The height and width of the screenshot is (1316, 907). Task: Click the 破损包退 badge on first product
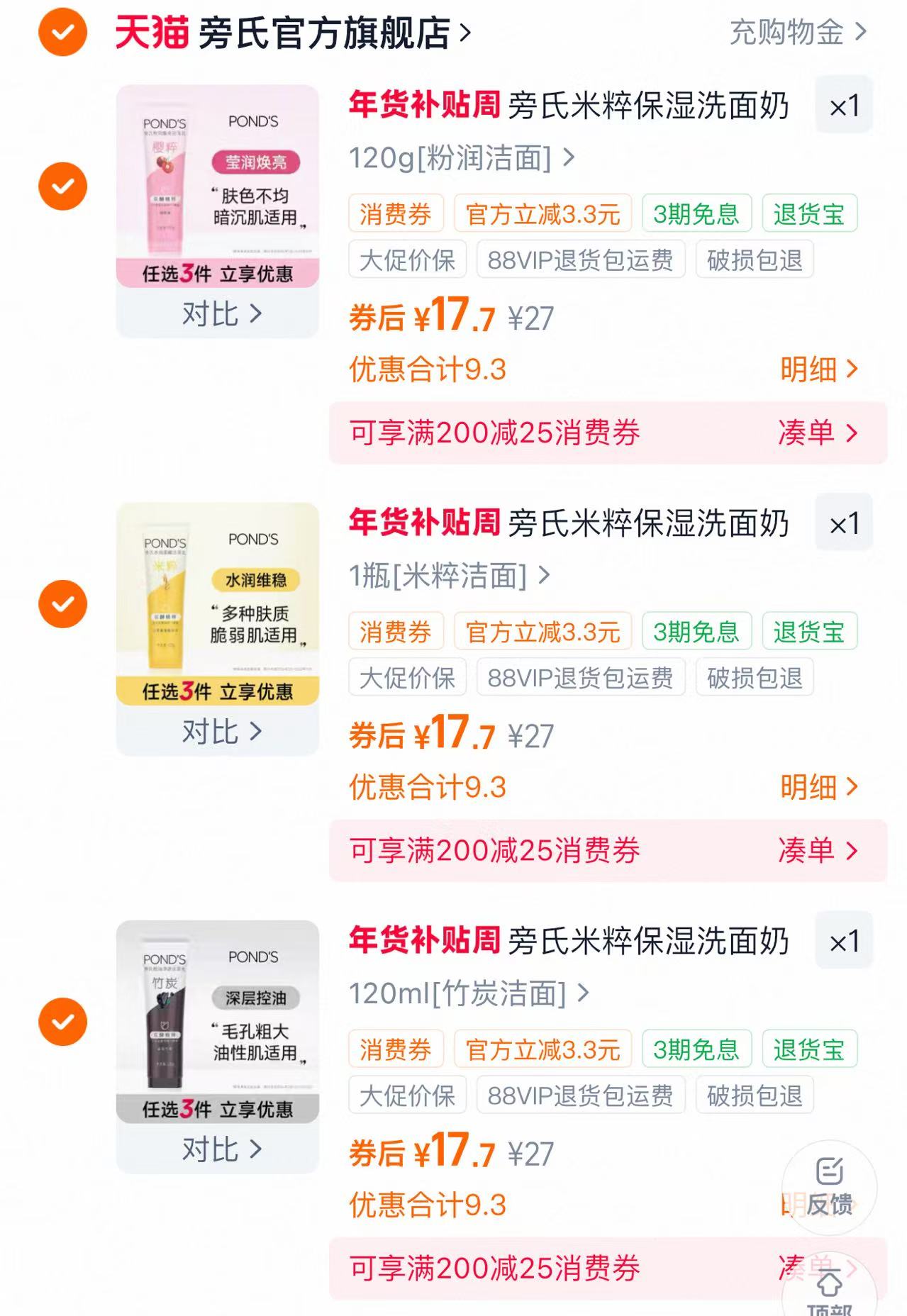pos(754,260)
